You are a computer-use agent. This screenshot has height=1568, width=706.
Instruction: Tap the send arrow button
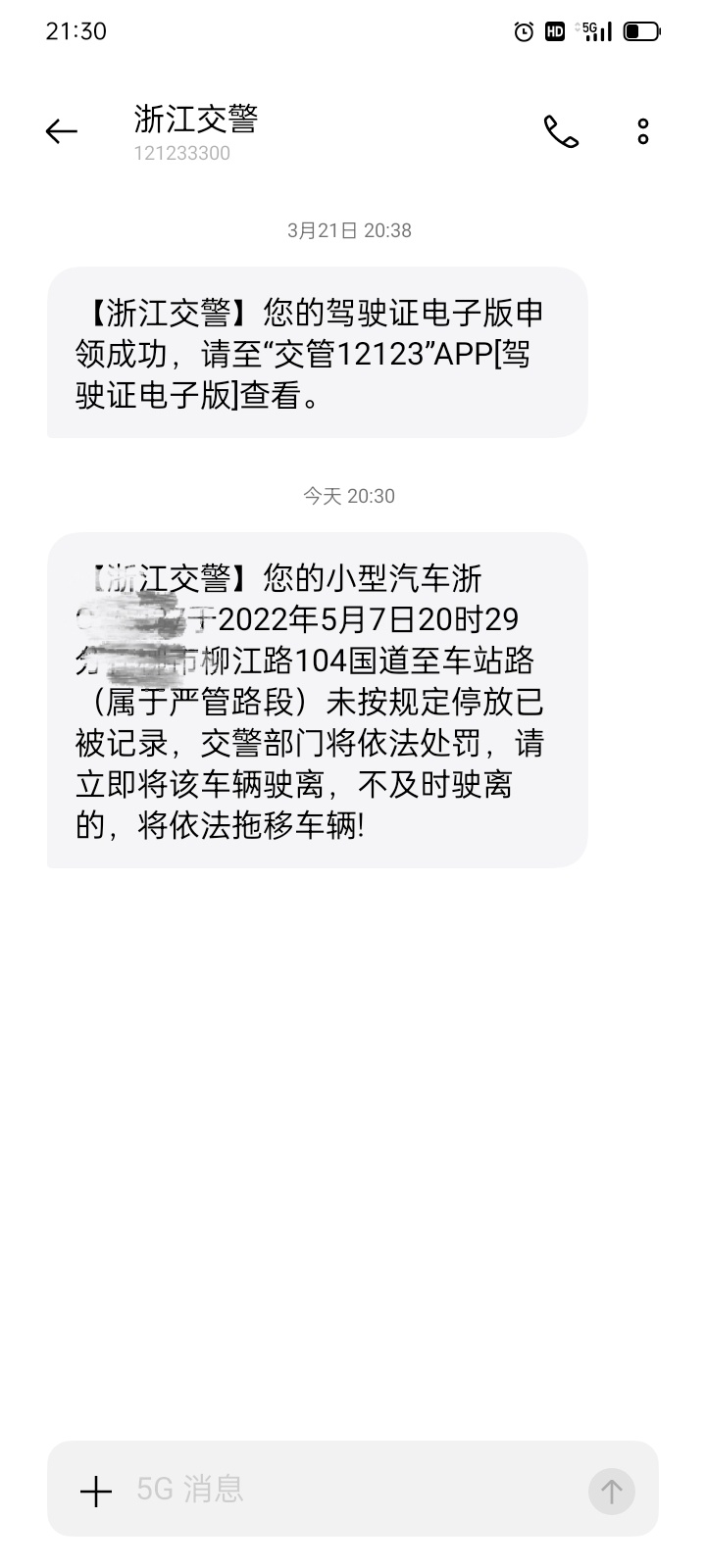click(612, 1492)
